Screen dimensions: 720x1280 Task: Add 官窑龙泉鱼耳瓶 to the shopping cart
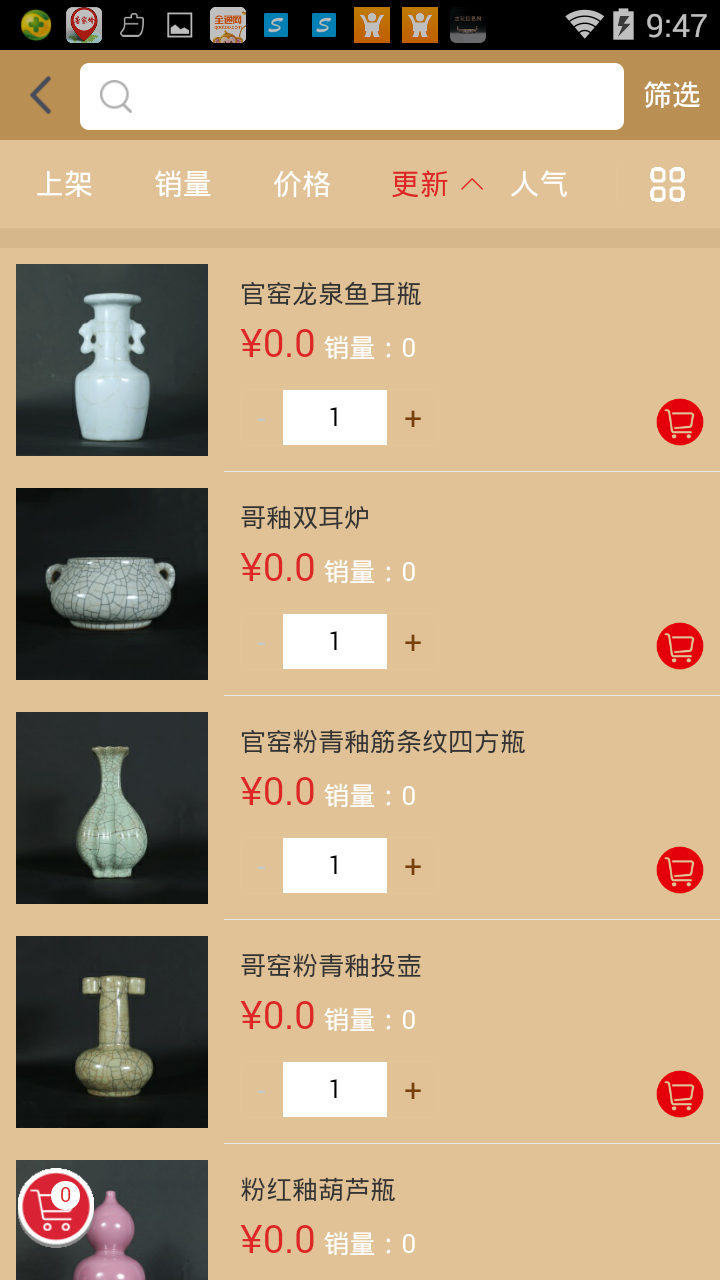[x=679, y=421]
